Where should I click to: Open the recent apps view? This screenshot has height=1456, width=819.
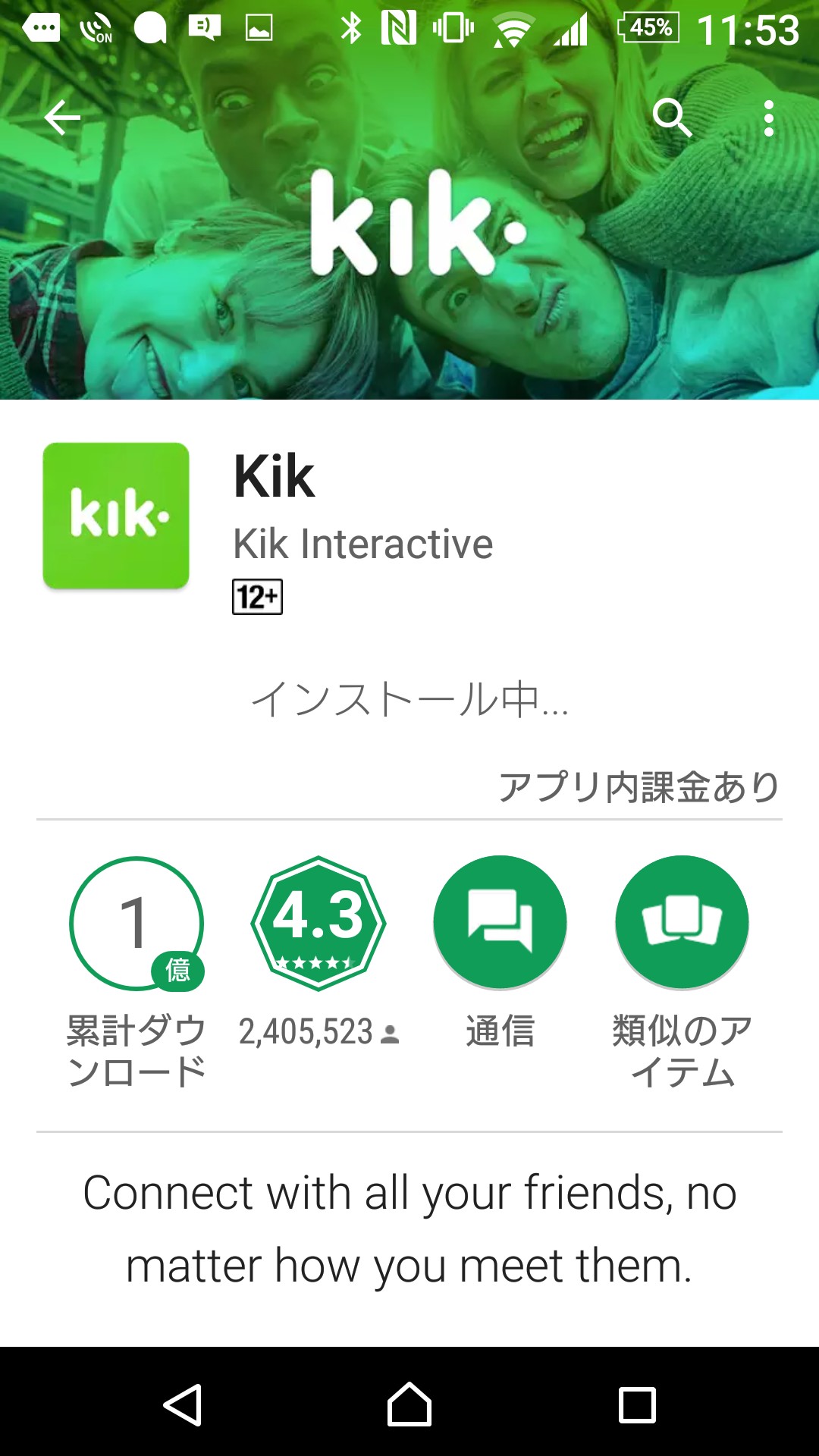point(637,1404)
